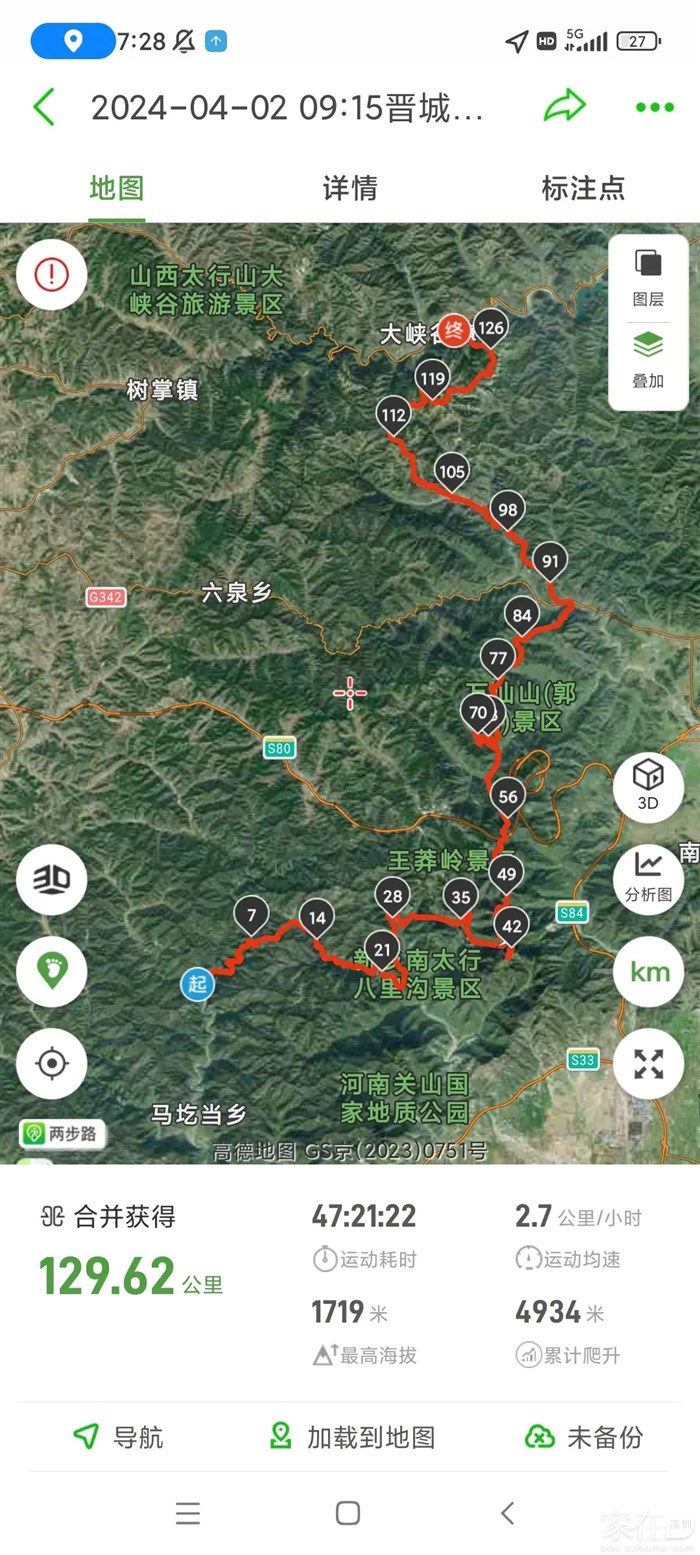Open the three-dot overflow menu
The height and width of the screenshot is (1555, 700).
coord(654,107)
